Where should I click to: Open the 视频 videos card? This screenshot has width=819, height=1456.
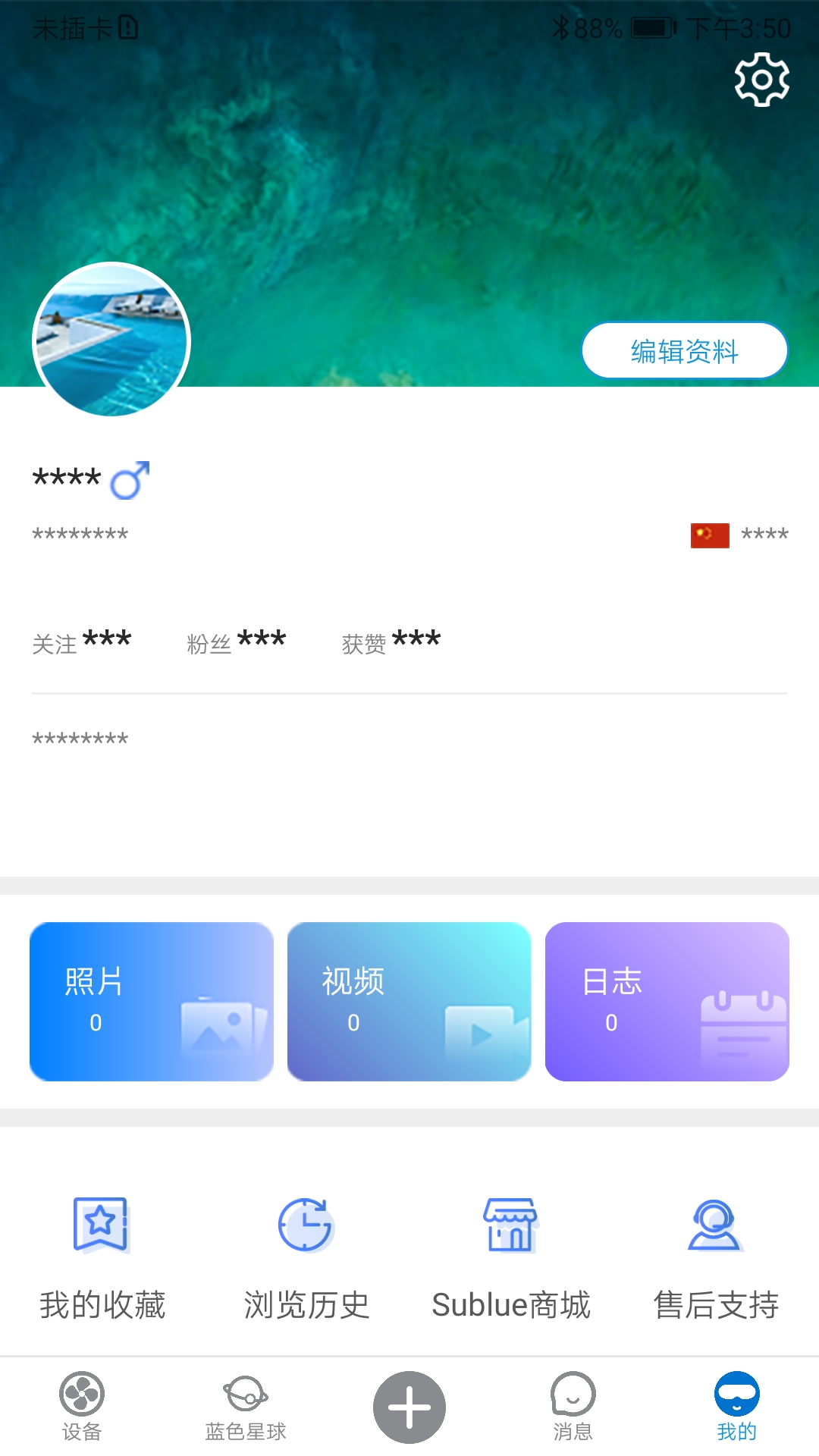coord(409,1003)
